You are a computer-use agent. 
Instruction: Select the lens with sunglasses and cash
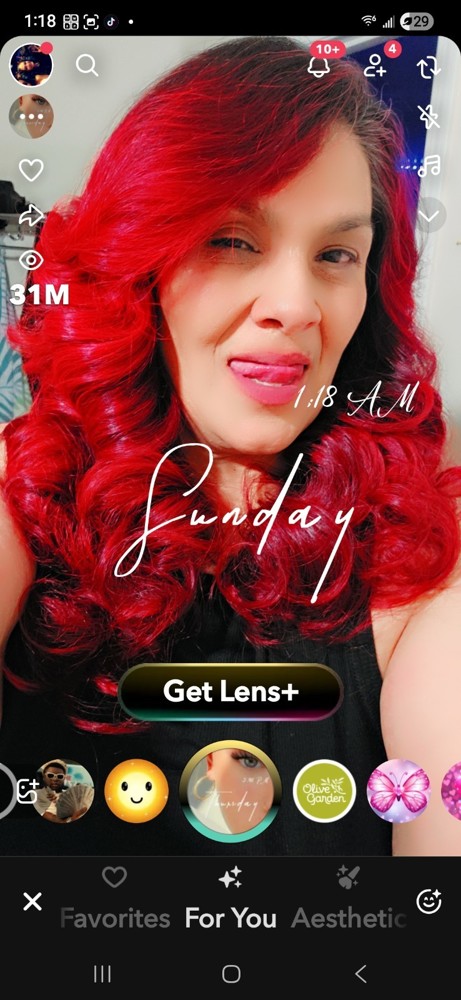click(62, 791)
